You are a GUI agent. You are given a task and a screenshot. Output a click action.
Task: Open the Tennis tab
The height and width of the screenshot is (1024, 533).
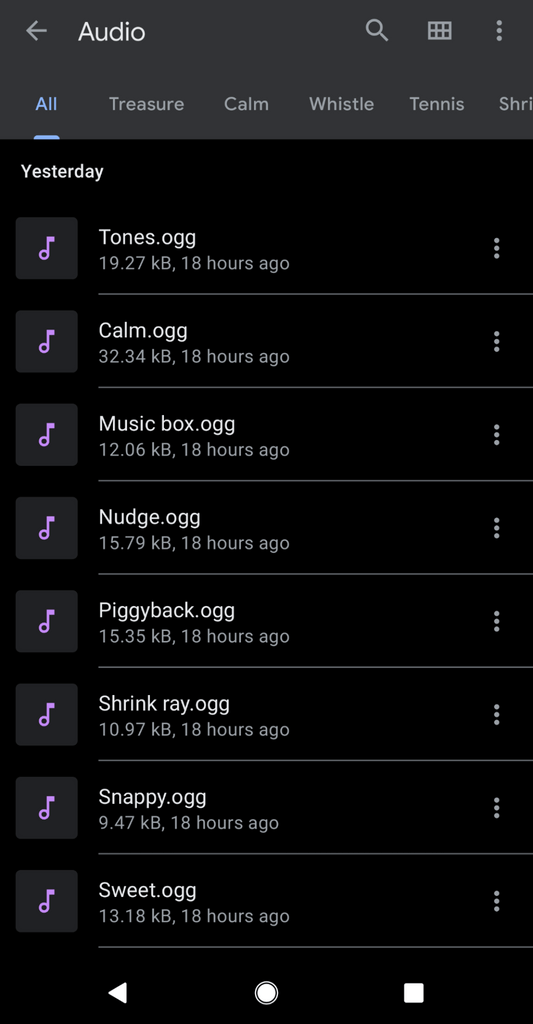(437, 104)
